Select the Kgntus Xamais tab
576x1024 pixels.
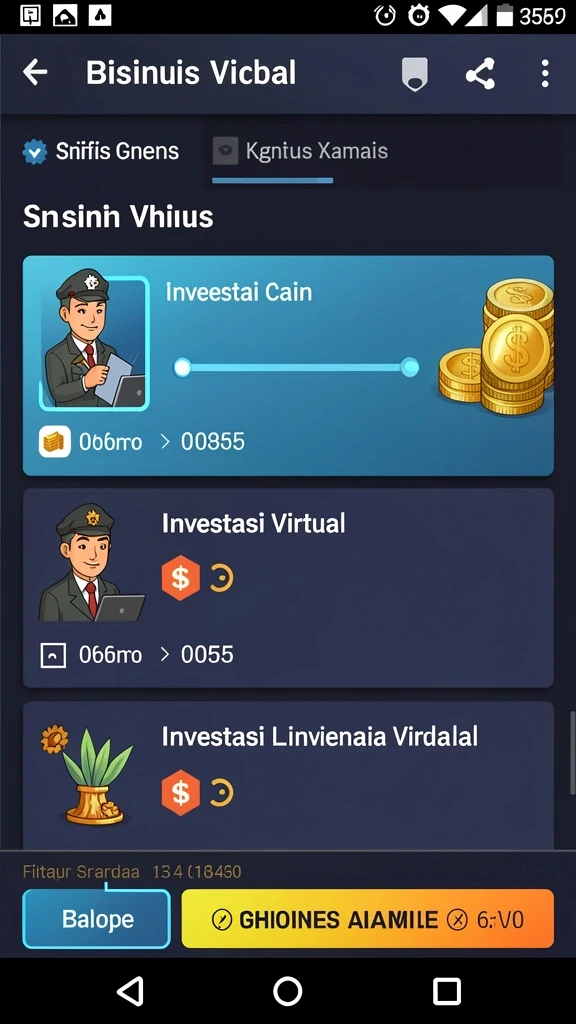tap(300, 152)
